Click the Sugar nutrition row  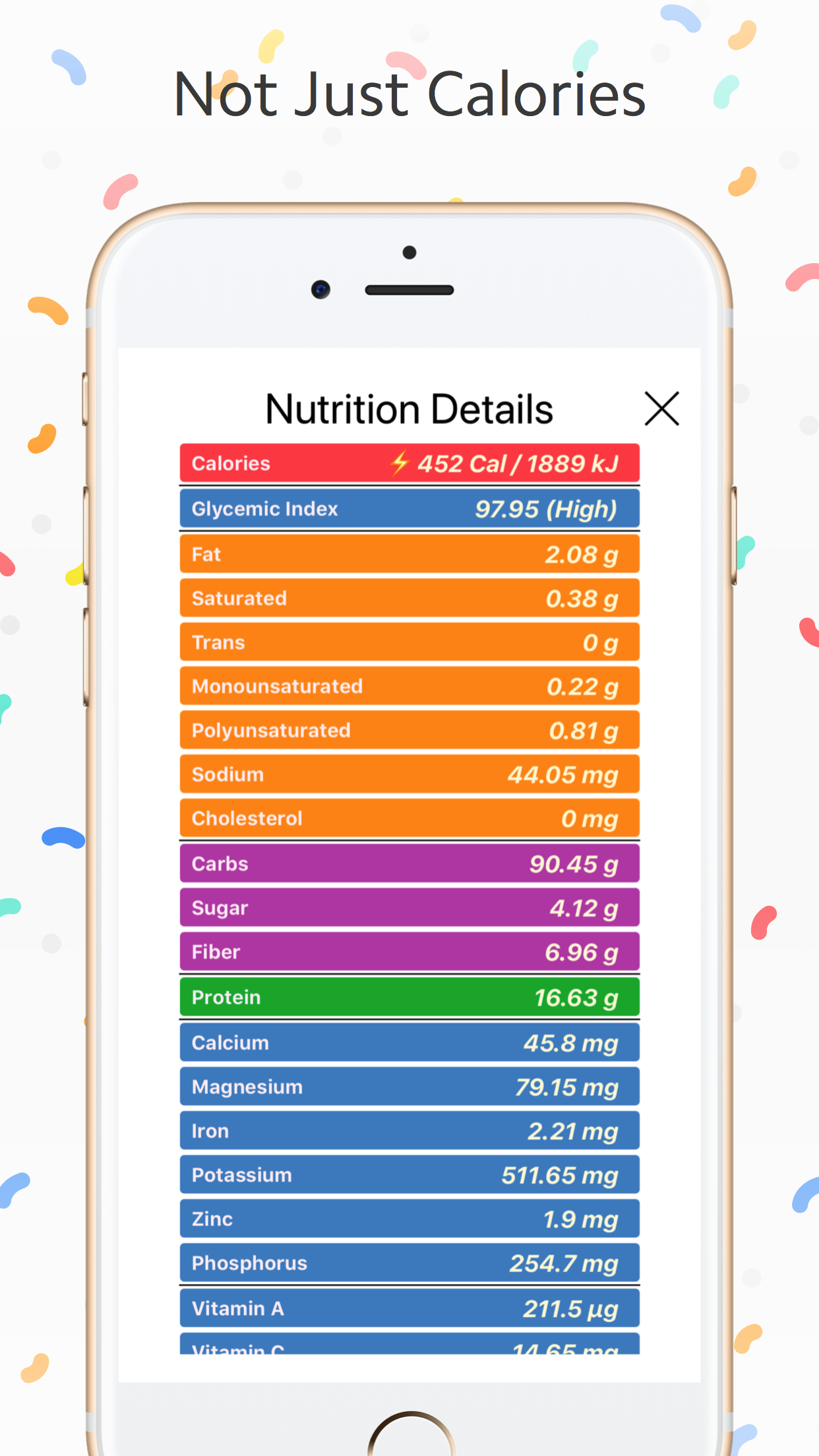tap(409, 907)
